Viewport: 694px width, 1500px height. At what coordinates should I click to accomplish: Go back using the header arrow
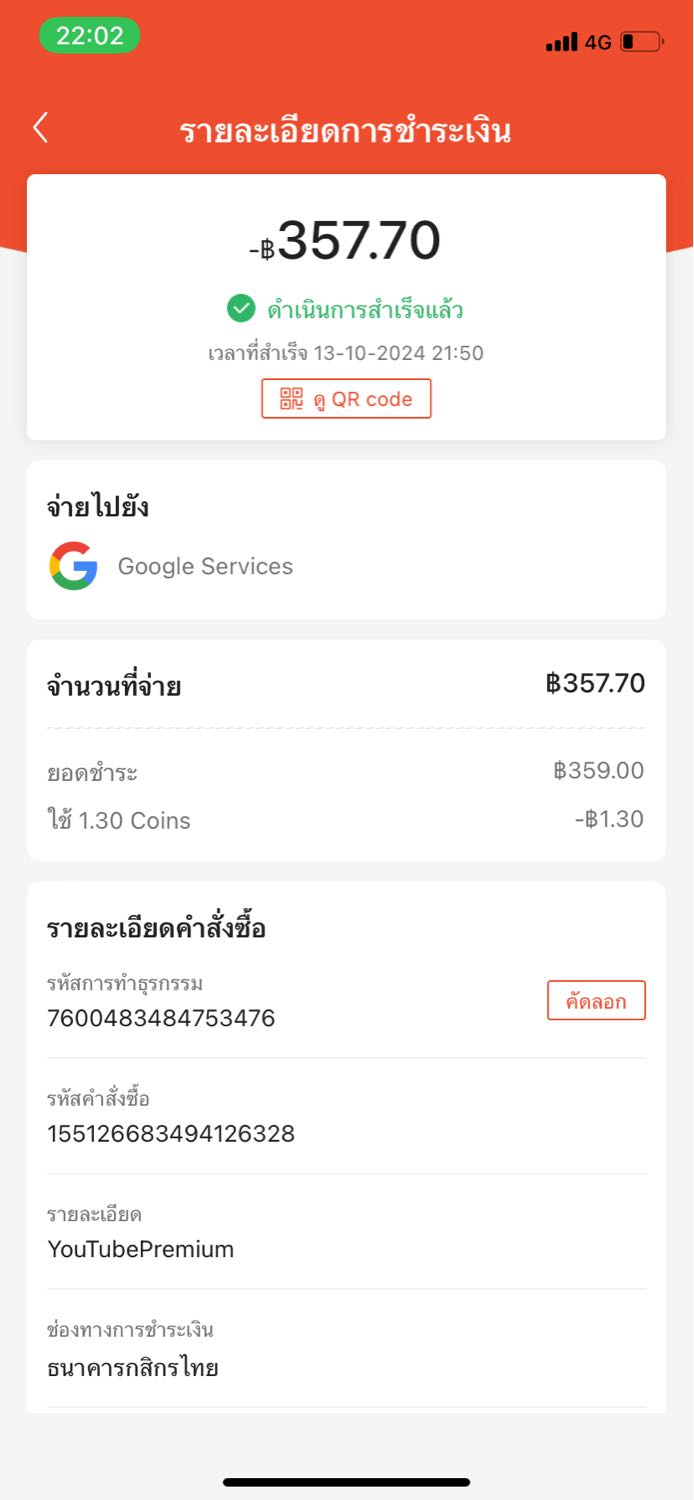point(40,128)
